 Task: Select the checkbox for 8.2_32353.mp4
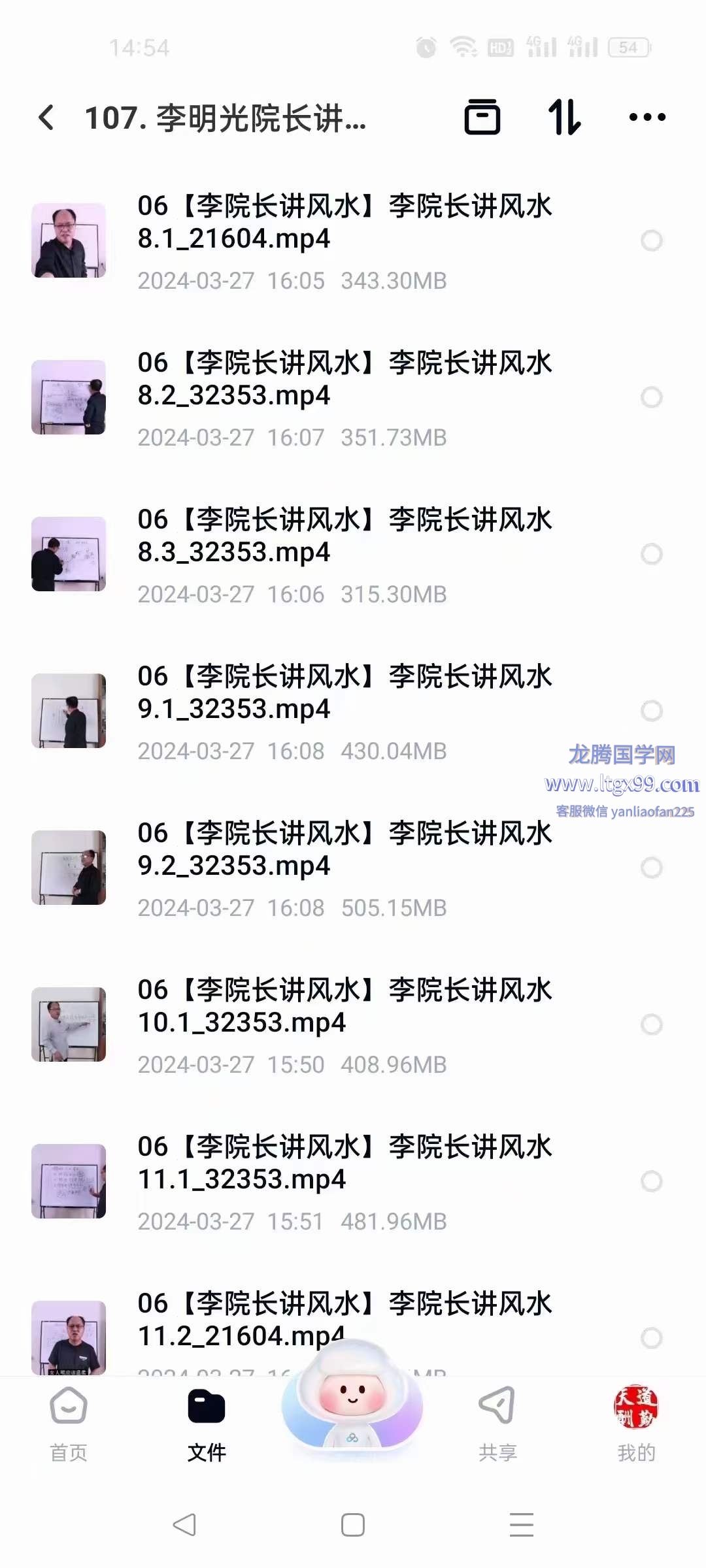point(651,397)
